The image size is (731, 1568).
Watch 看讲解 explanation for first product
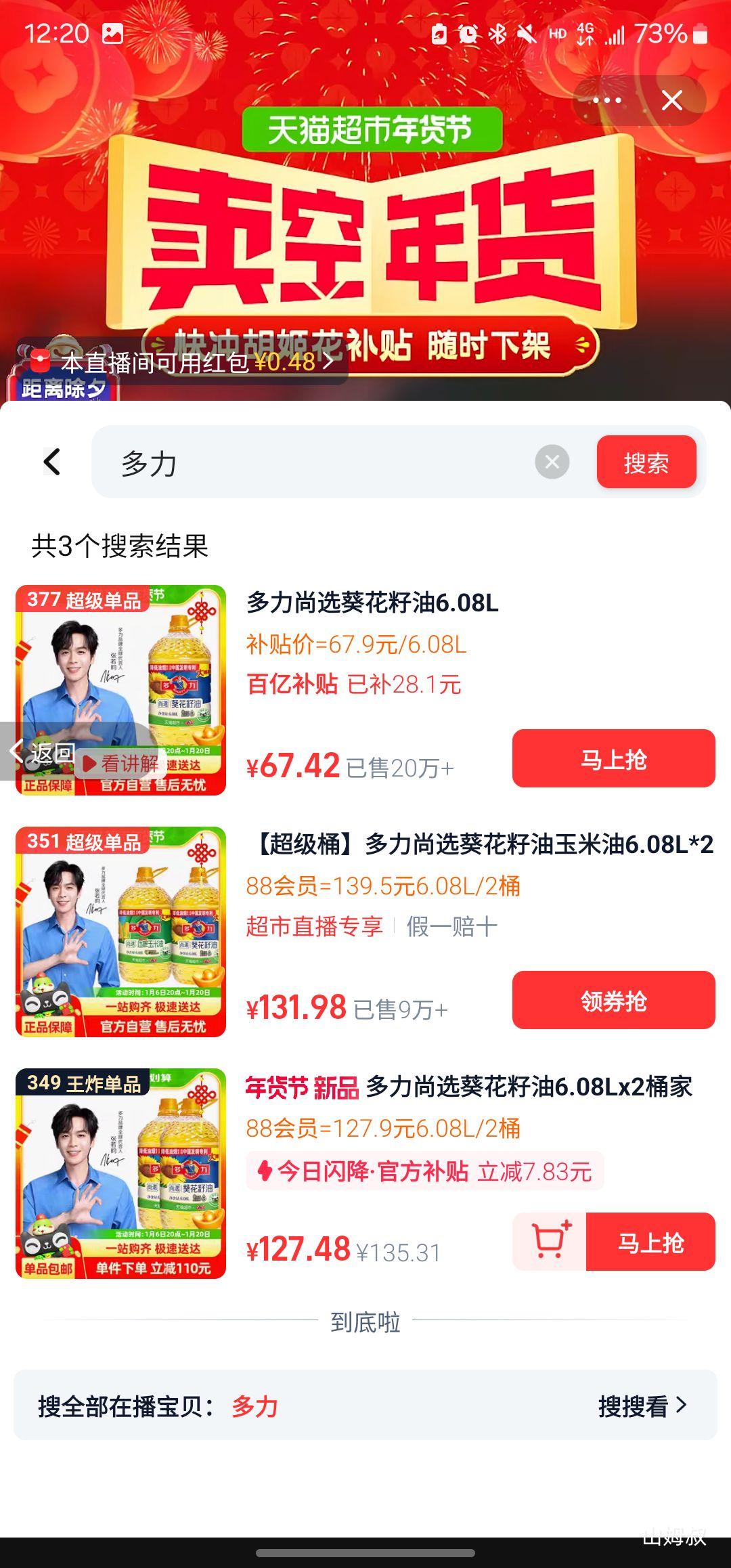click(x=122, y=764)
